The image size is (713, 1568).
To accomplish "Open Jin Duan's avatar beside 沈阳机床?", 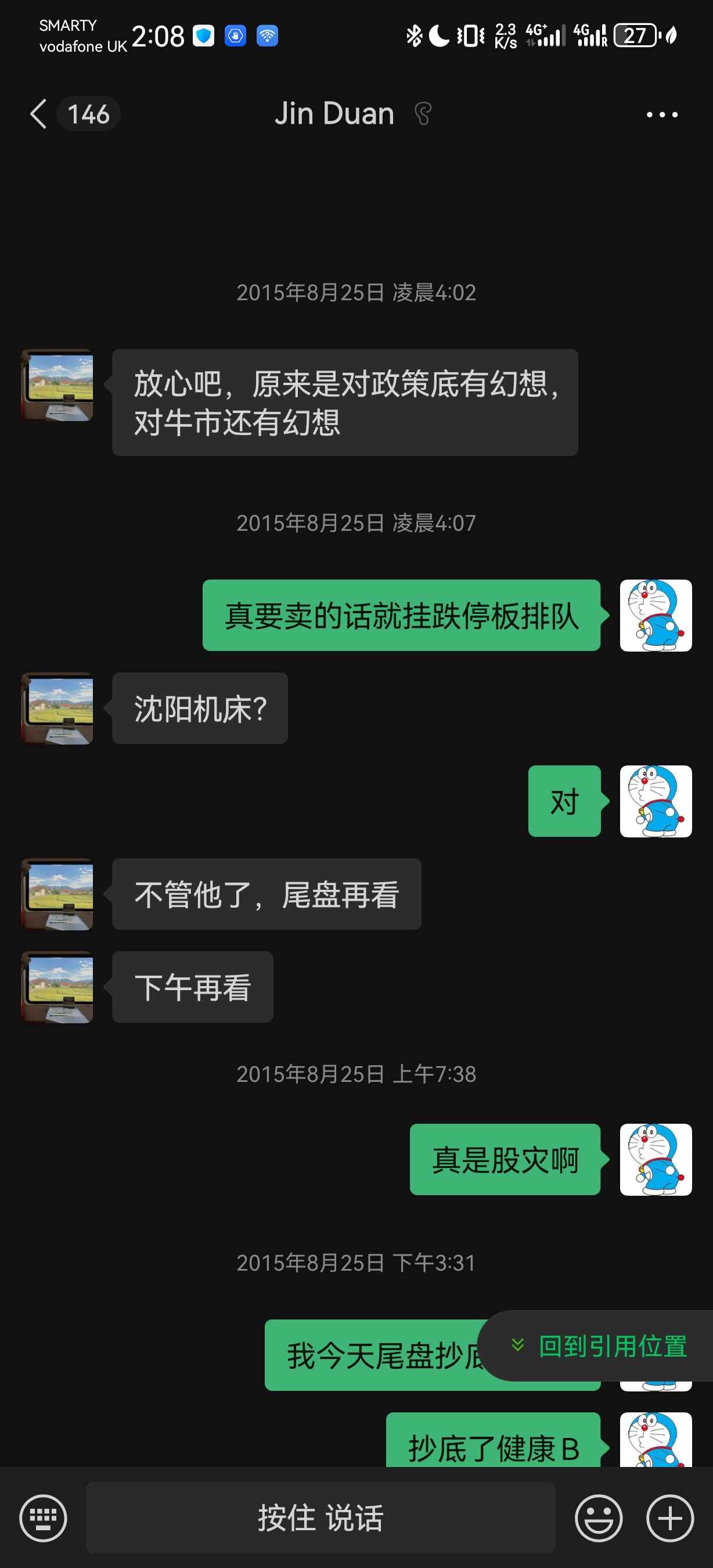I will (57, 709).
